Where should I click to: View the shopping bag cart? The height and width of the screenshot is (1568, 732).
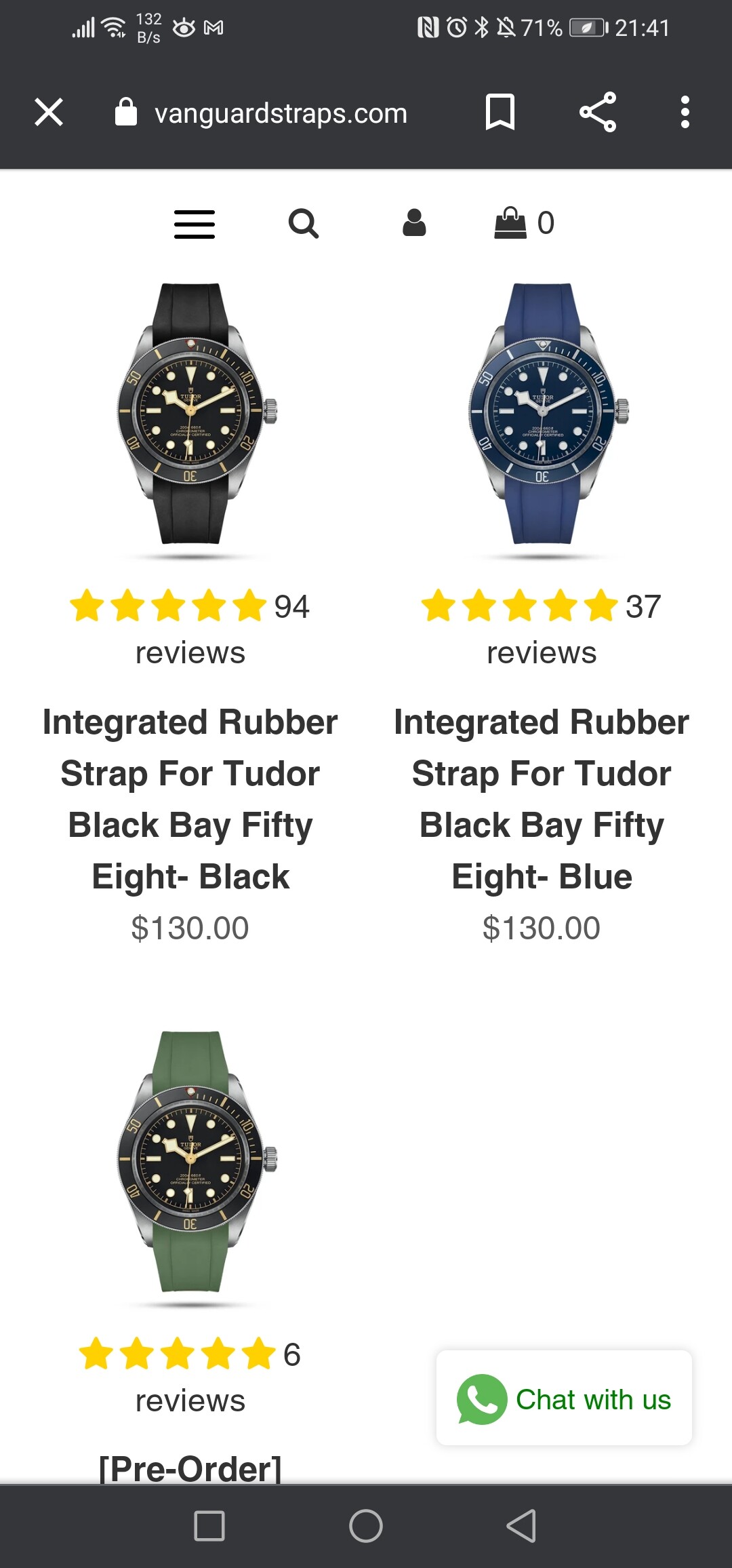click(x=525, y=222)
